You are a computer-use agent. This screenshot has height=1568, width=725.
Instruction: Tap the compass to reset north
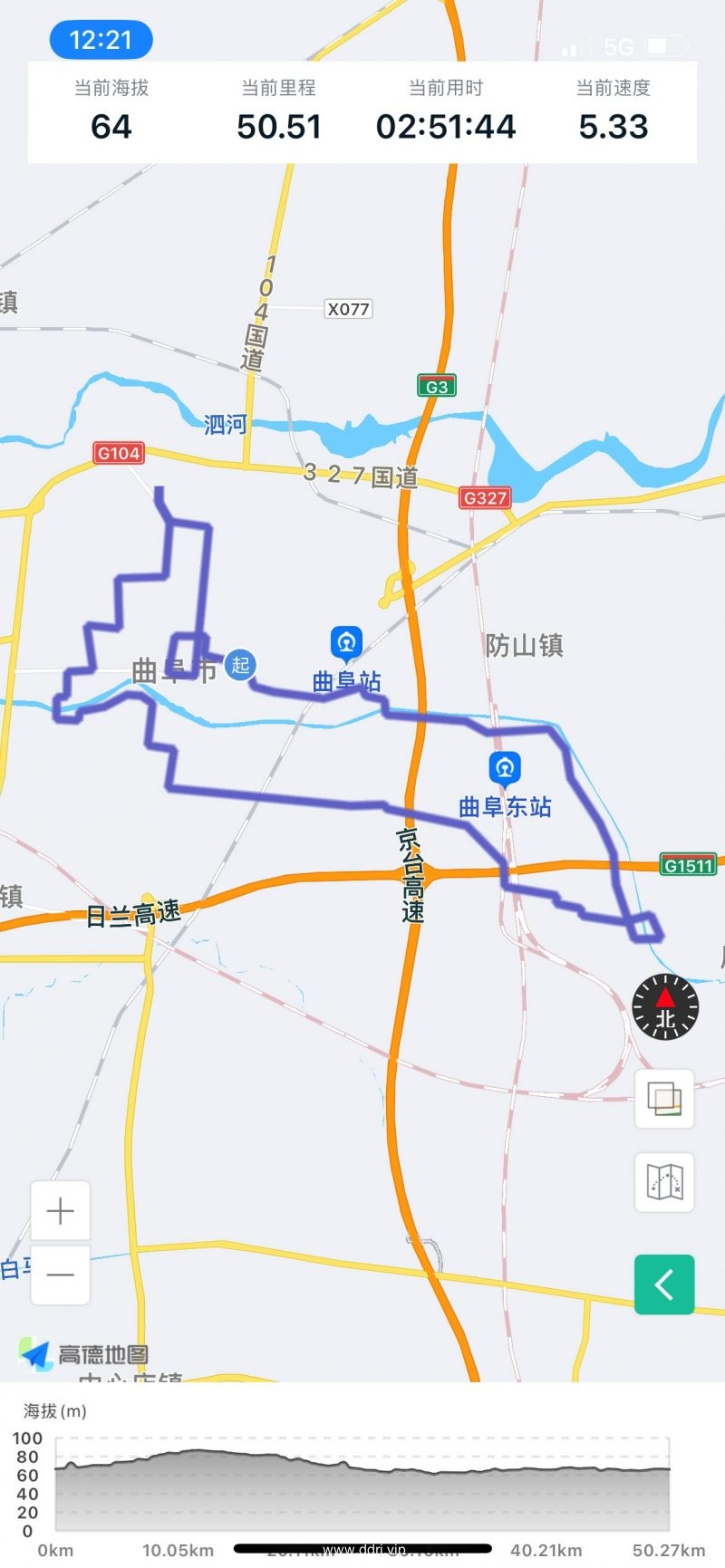click(x=665, y=1006)
